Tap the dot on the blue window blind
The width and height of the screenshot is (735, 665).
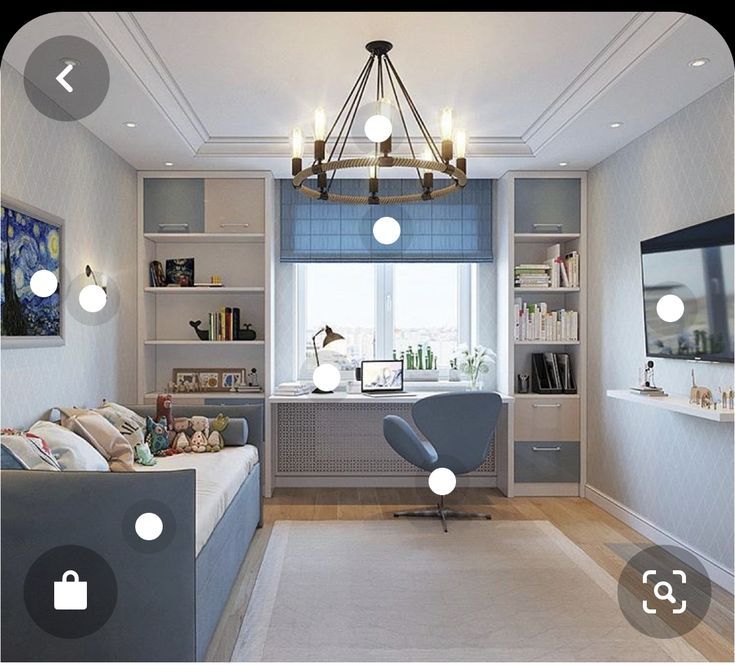(386, 231)
